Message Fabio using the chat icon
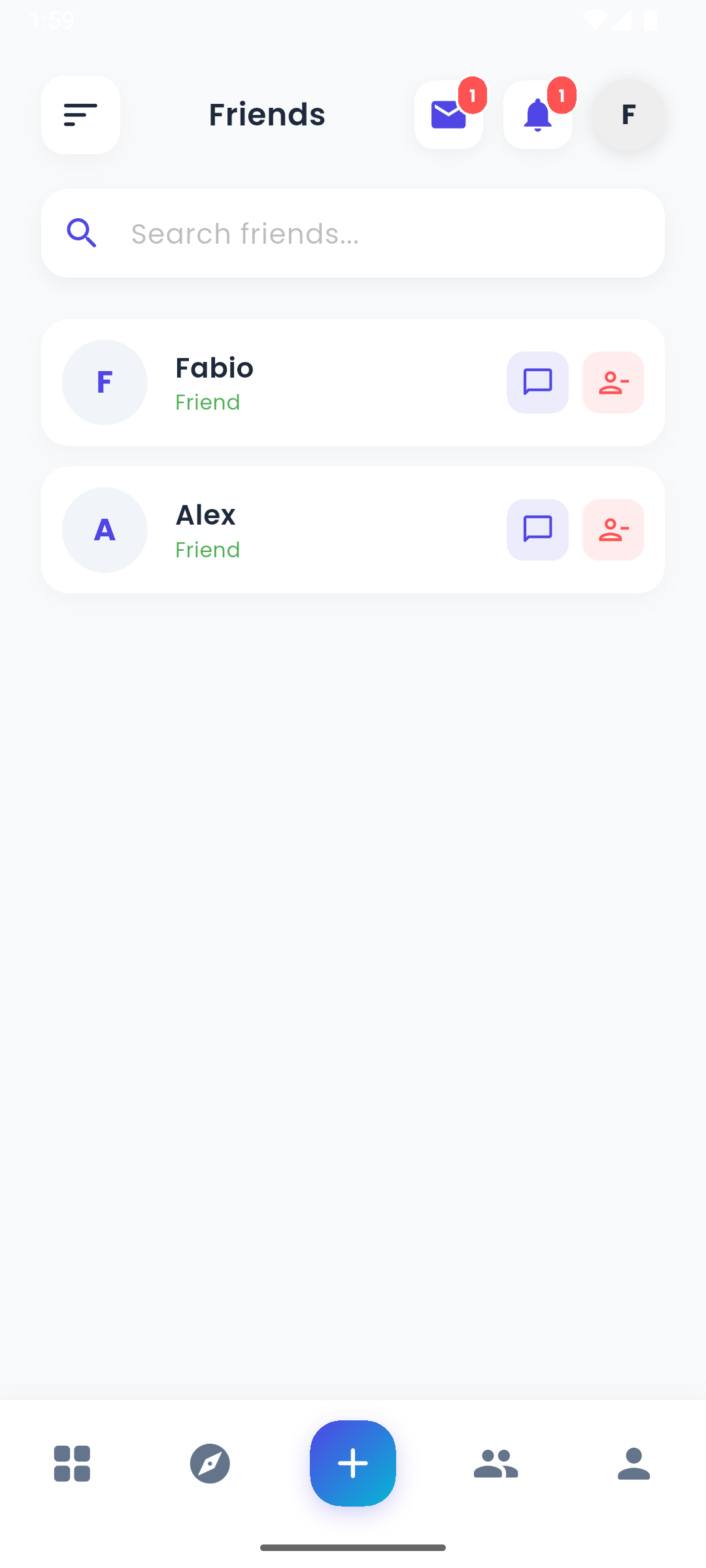Screen dimensions: 706x1568 pos(537,382)
